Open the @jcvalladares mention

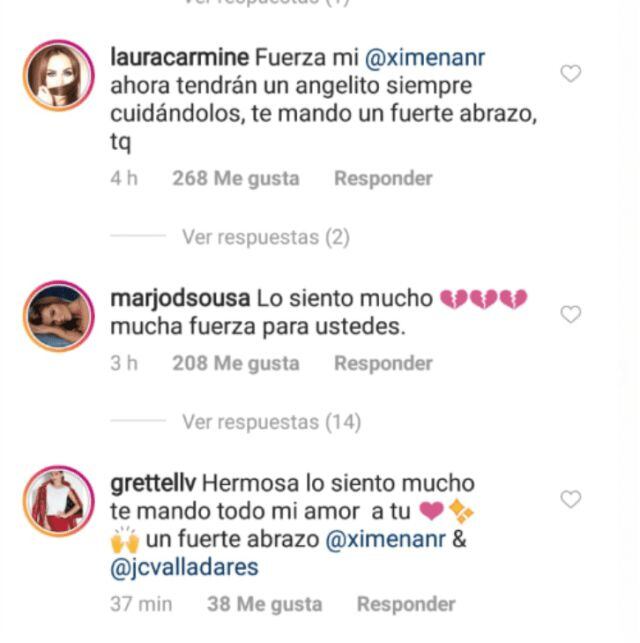184,567
